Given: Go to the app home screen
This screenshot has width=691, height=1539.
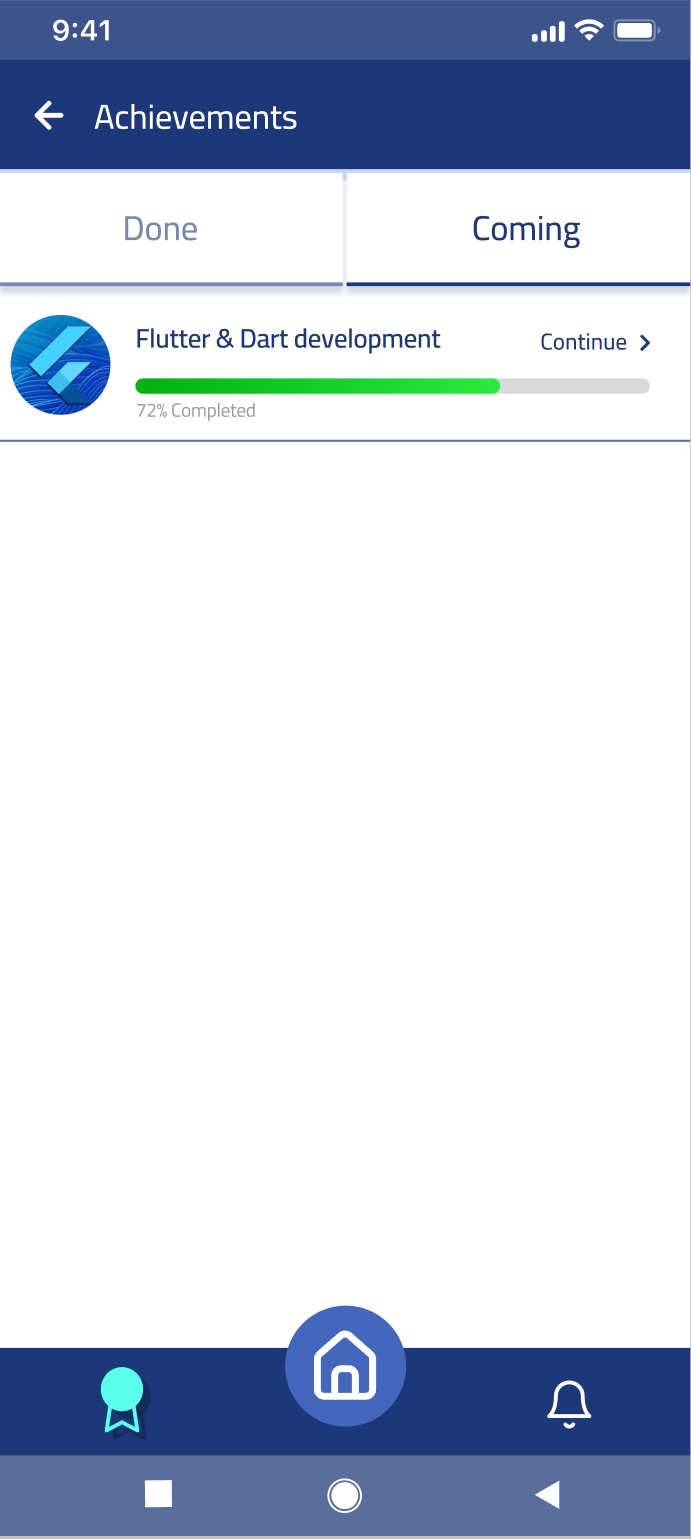Looking at the screenshot, I should (x=345, y=1366).
